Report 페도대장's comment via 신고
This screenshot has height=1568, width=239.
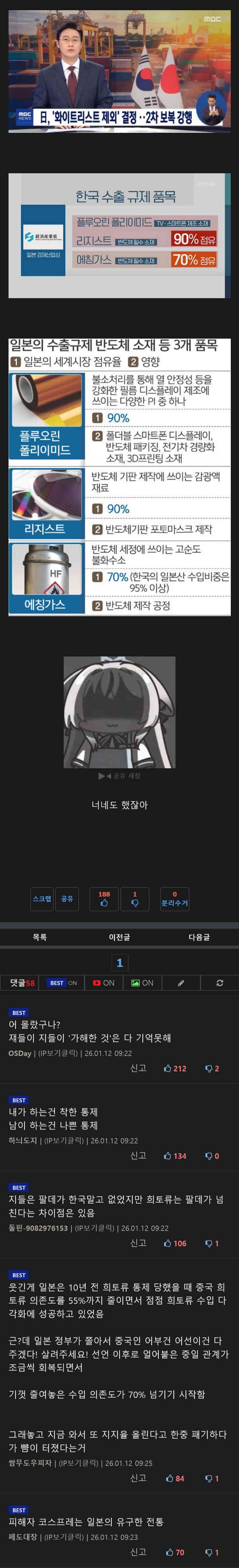click(x=138, y=1552)
